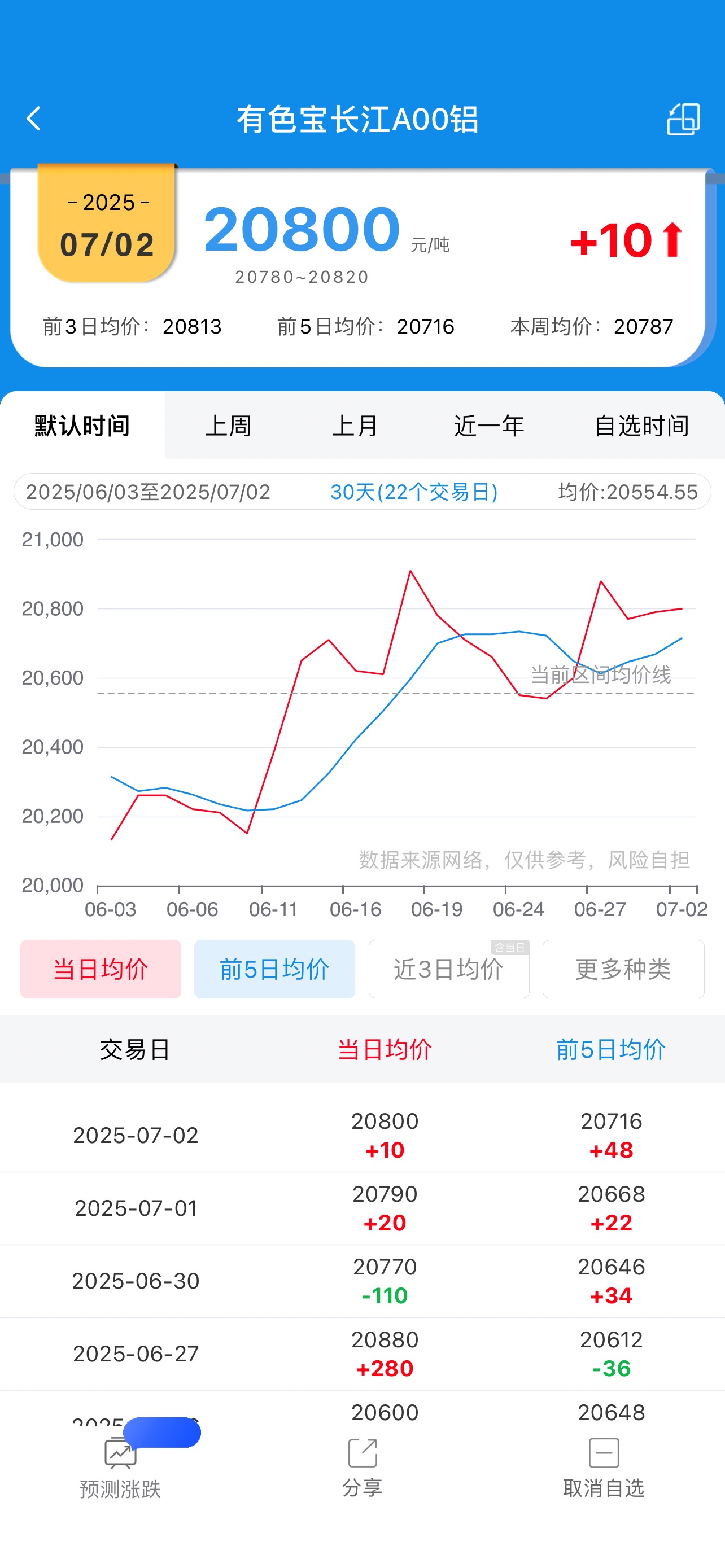Tap 取消自选 to remove from watchlist
725x1568 pixels.
point(604,1469)
